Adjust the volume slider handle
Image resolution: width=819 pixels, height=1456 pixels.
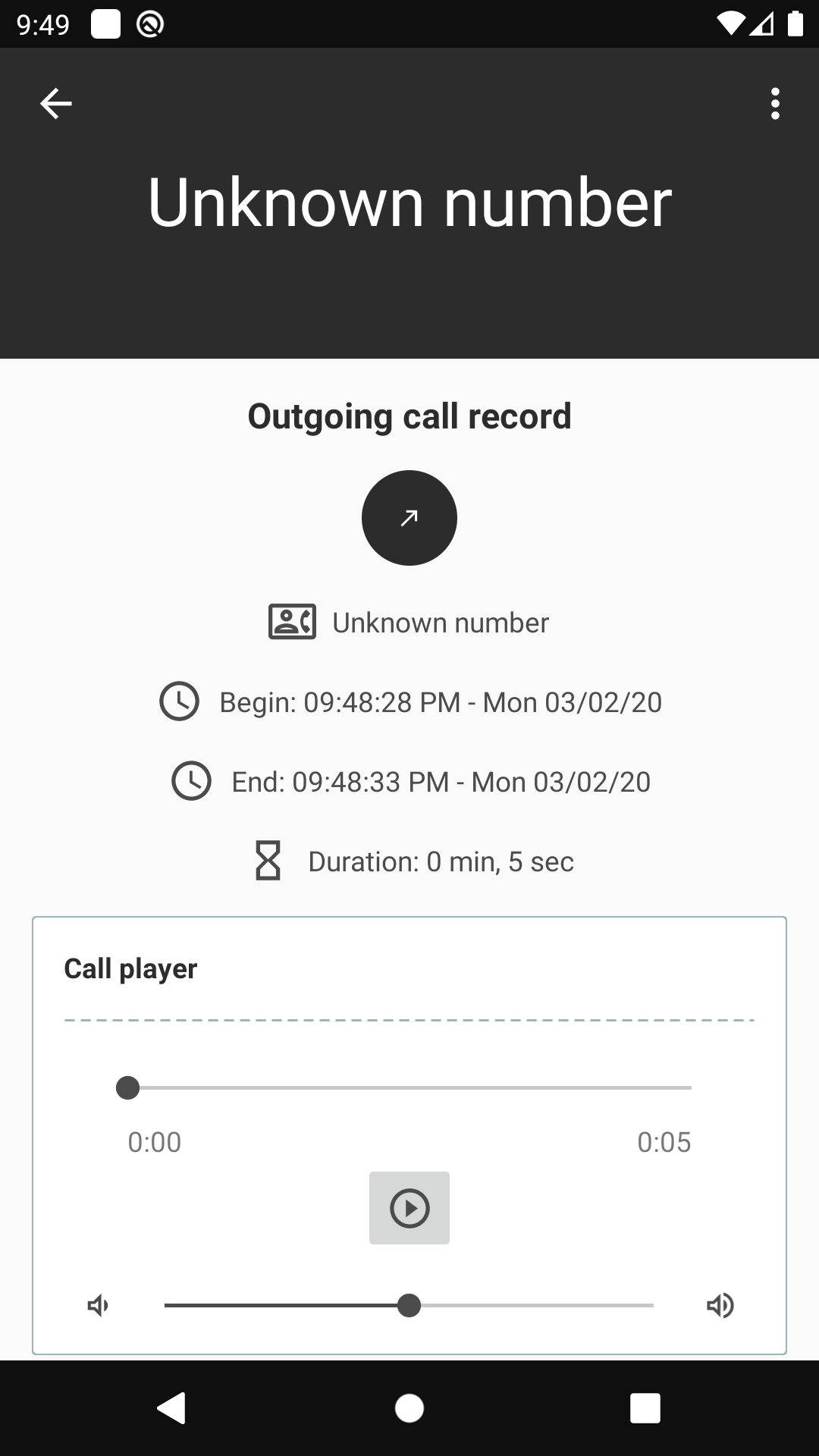click(x=409, y=1306)
